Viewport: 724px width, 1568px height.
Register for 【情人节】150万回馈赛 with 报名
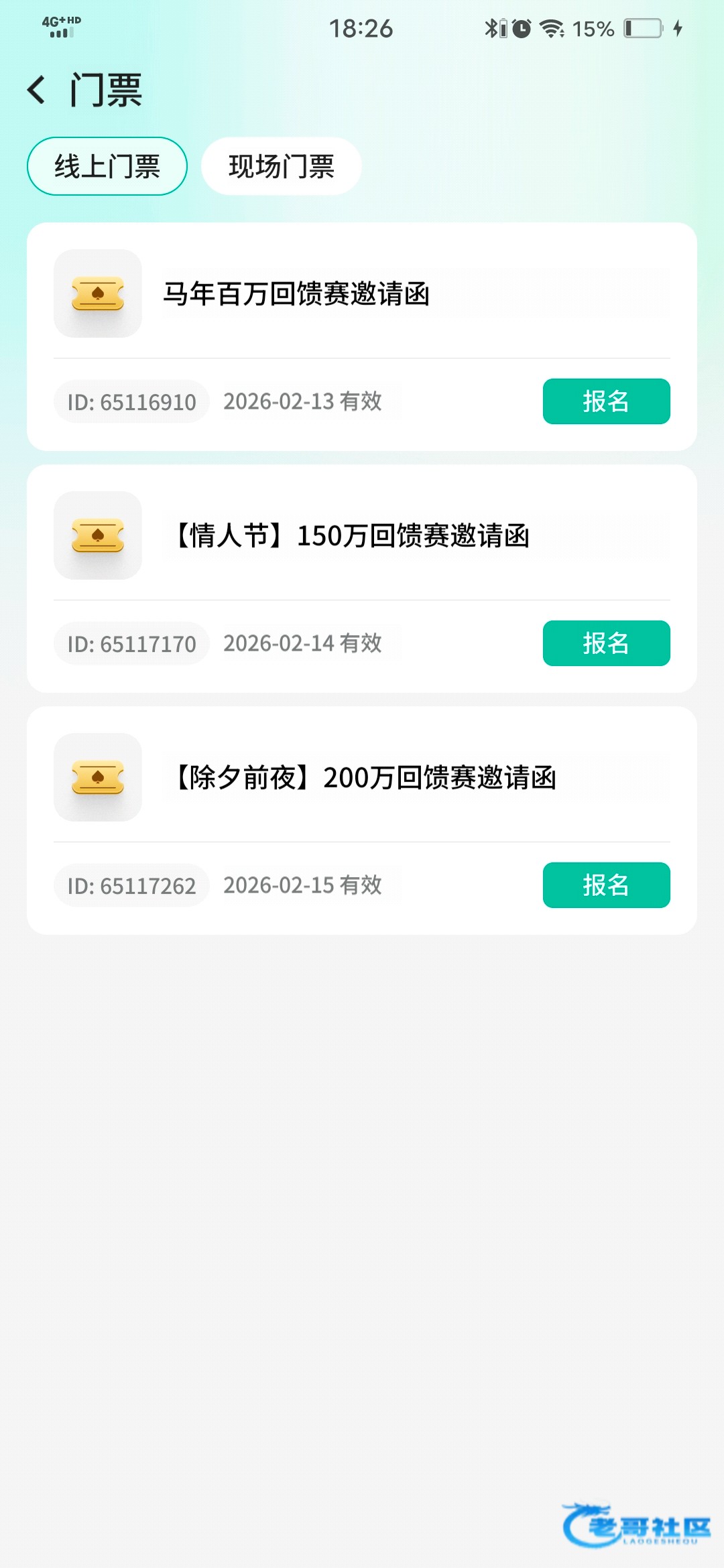pyautogui.click(x=606, y=643)
